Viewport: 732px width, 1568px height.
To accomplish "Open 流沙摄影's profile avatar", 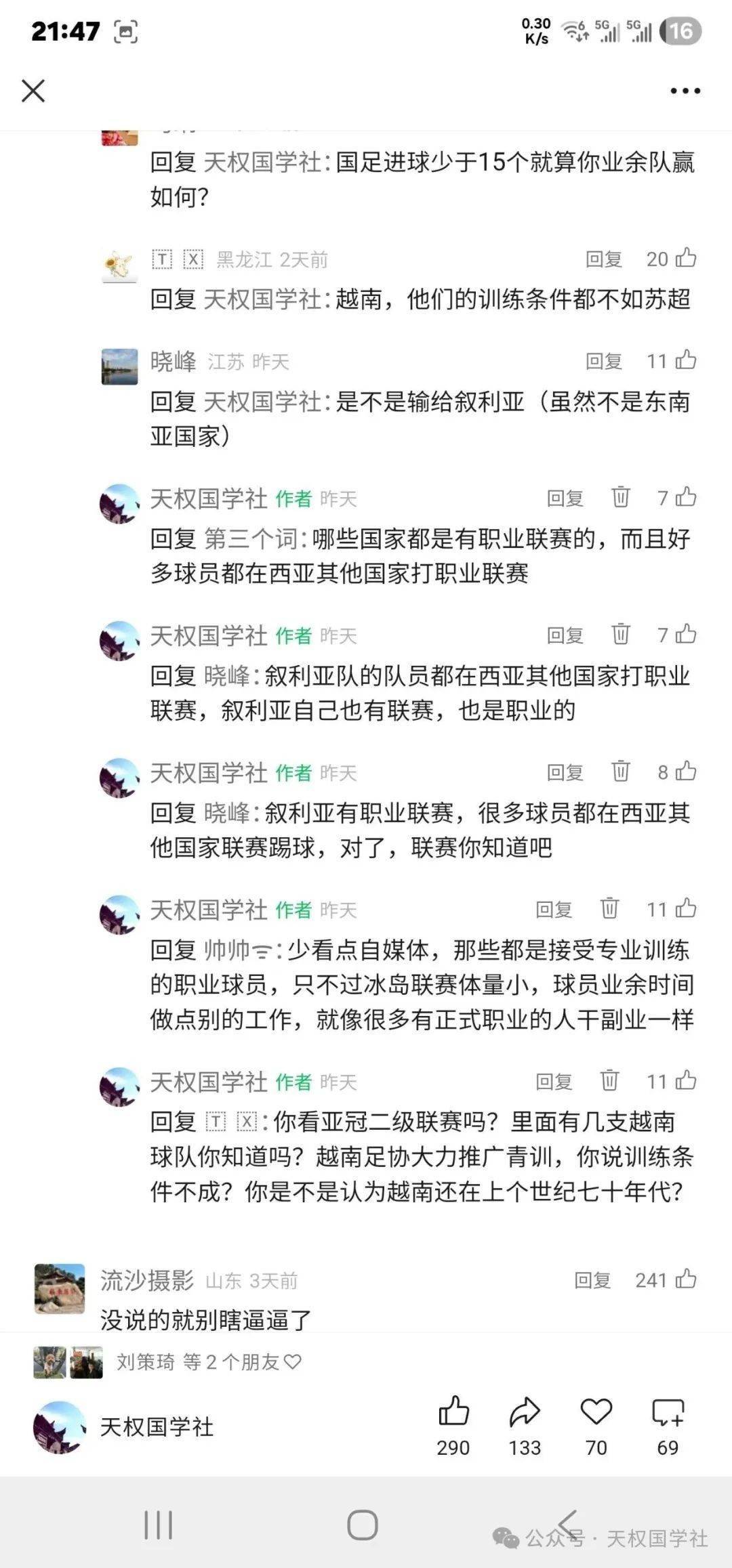I will (x=60, y=1288).
